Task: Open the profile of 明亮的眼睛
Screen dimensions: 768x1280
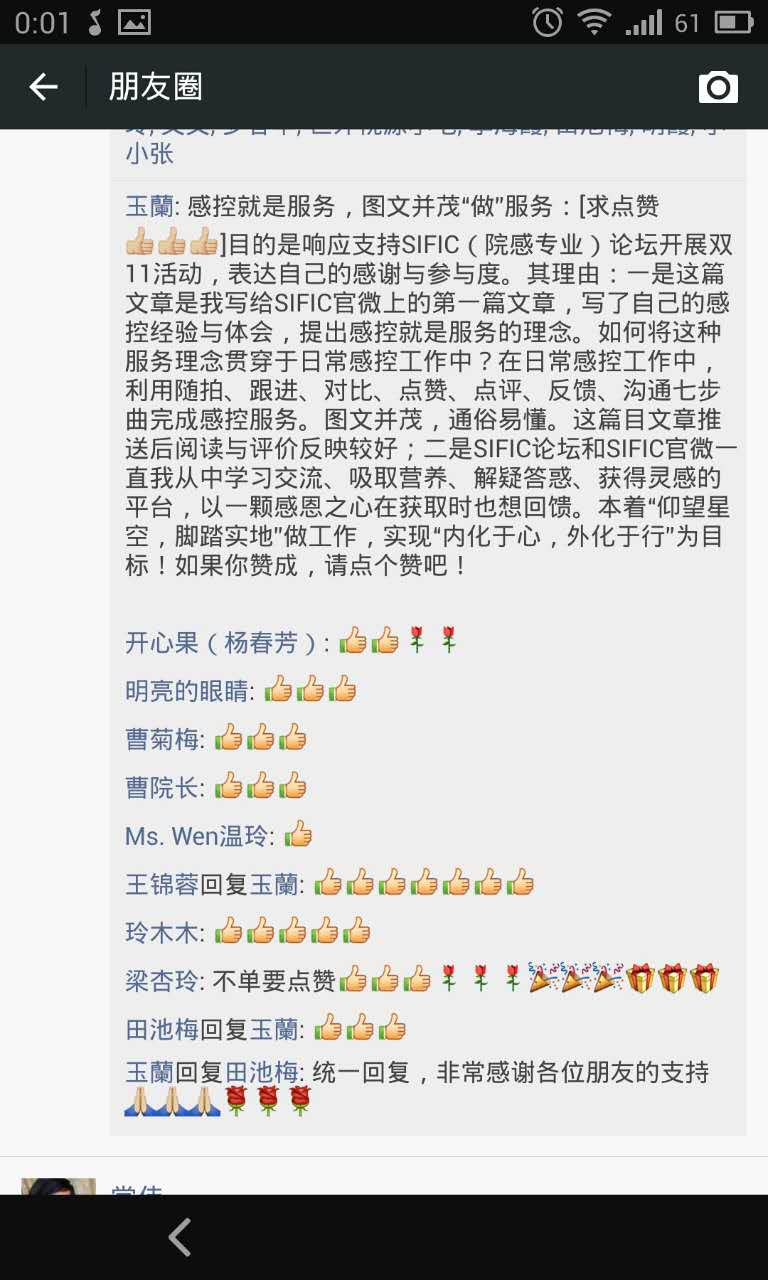Action: click(x=186, y=691)
